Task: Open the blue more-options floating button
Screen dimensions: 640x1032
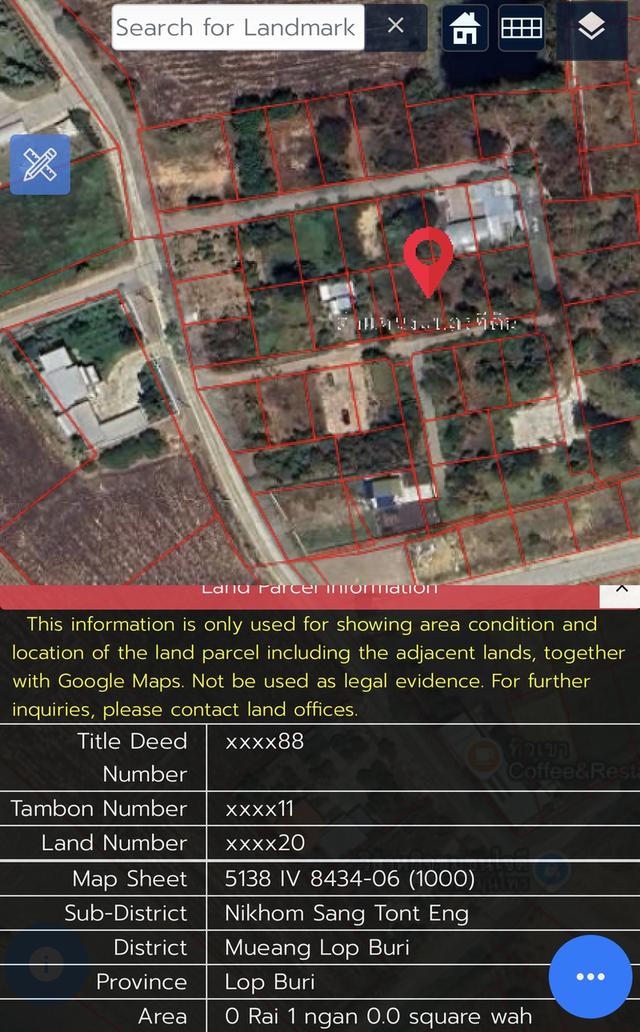Action: coord(590,976)
